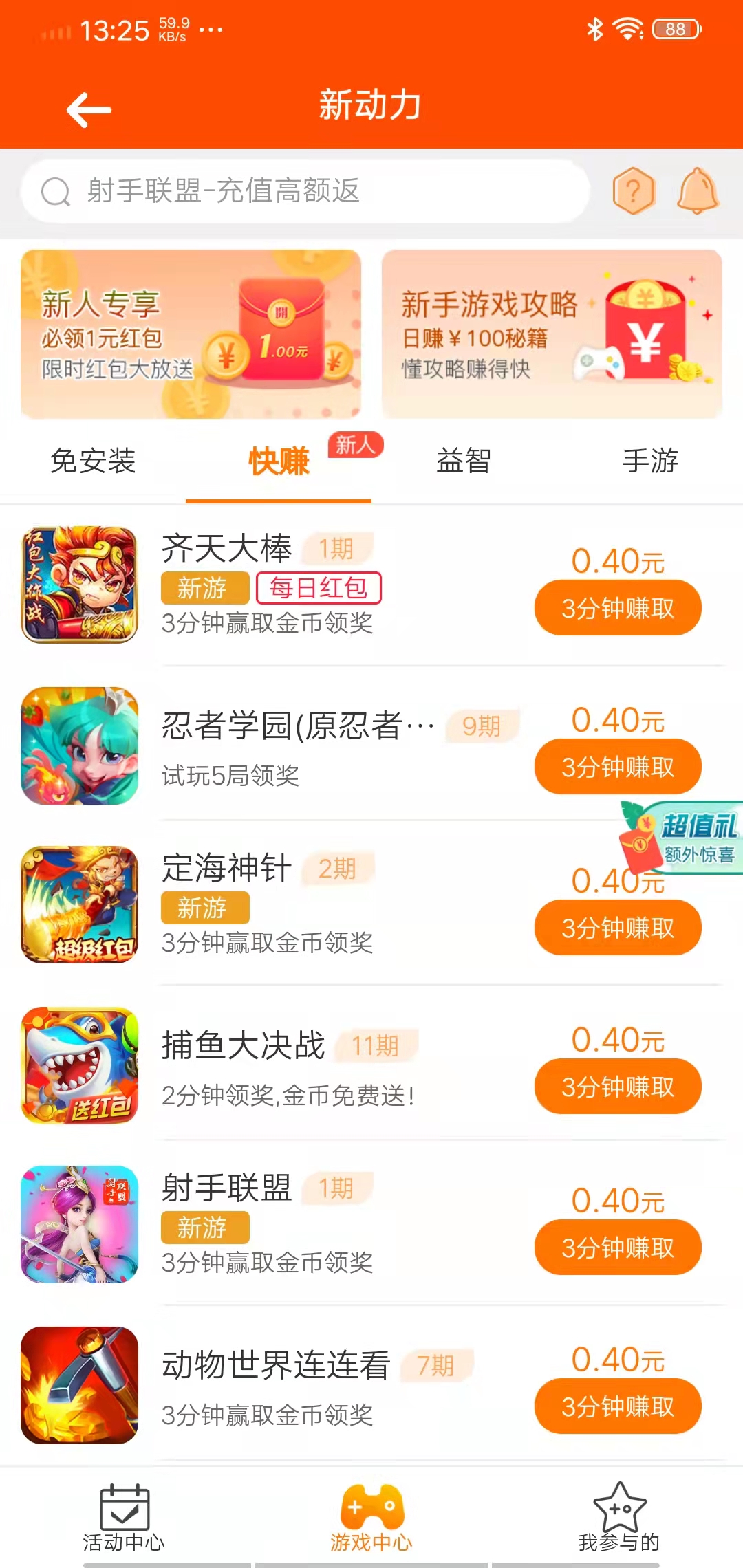Switch to the 益智 tab

[464, 461]
